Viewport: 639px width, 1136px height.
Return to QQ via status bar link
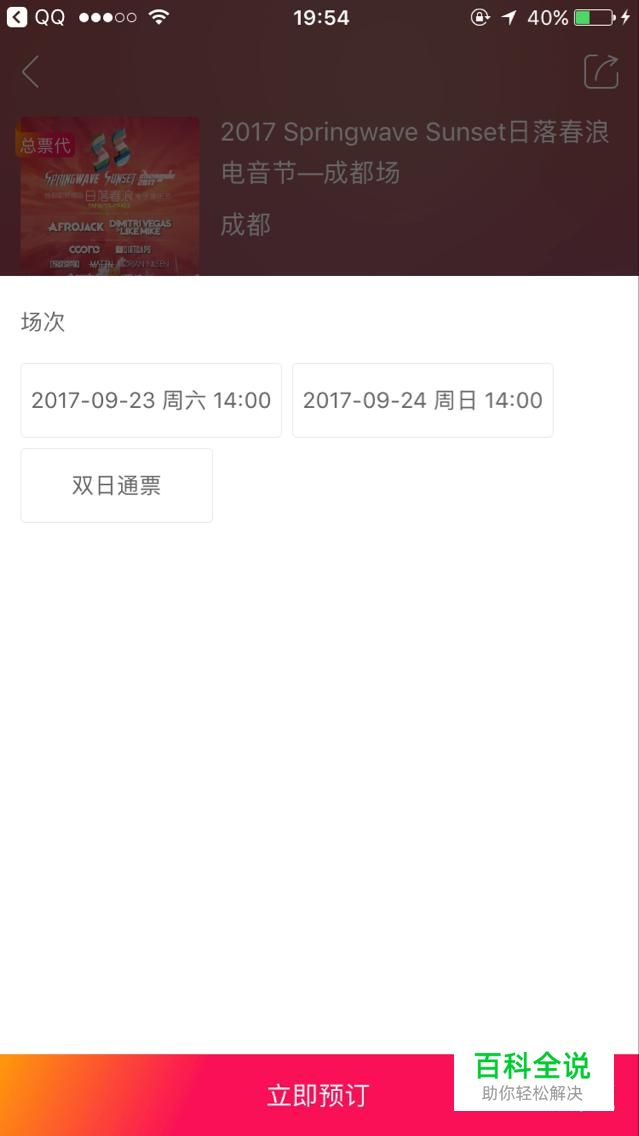pyautogui.click(x=36, y=17)
